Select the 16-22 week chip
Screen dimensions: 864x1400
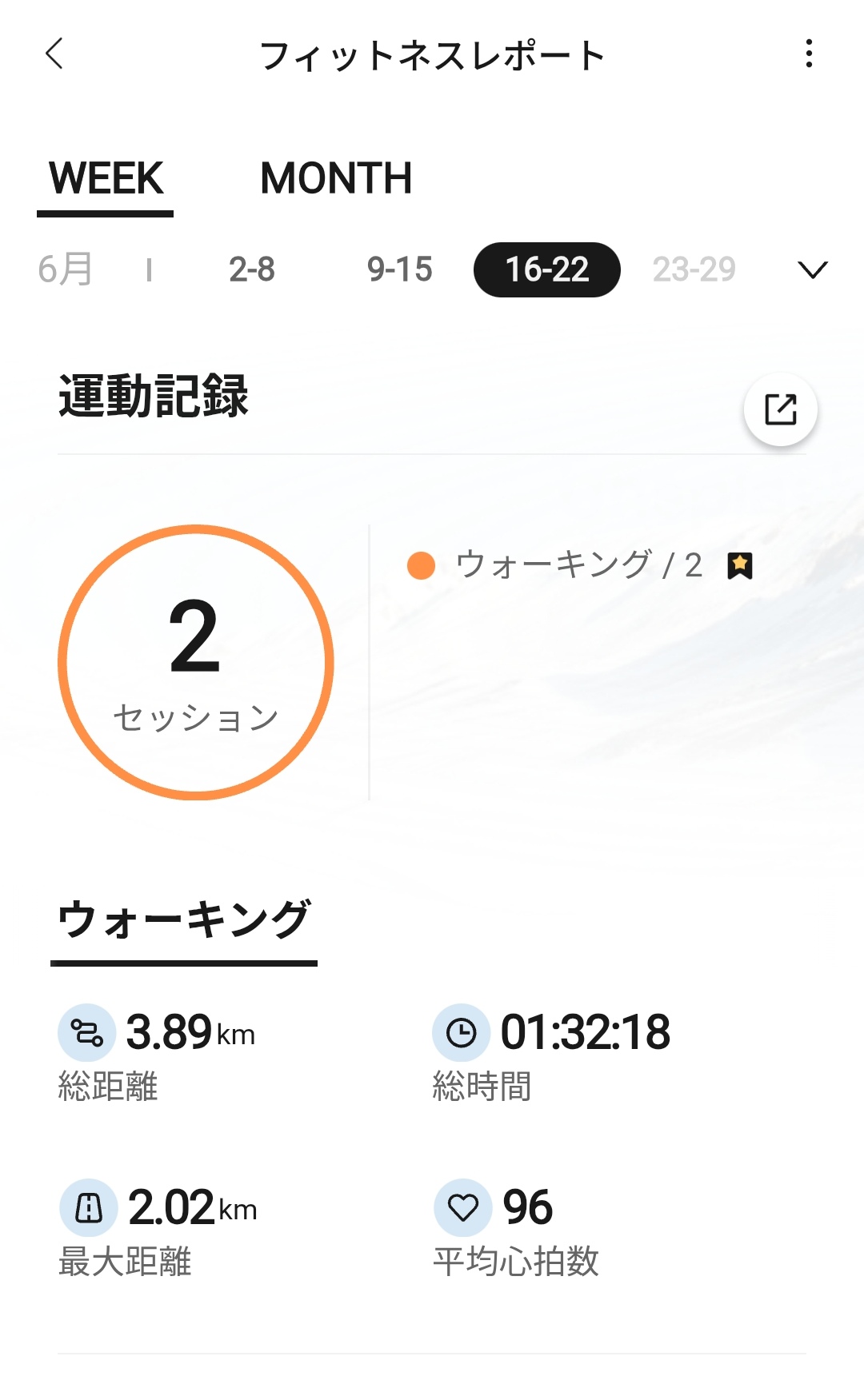[x=547, y=269]
